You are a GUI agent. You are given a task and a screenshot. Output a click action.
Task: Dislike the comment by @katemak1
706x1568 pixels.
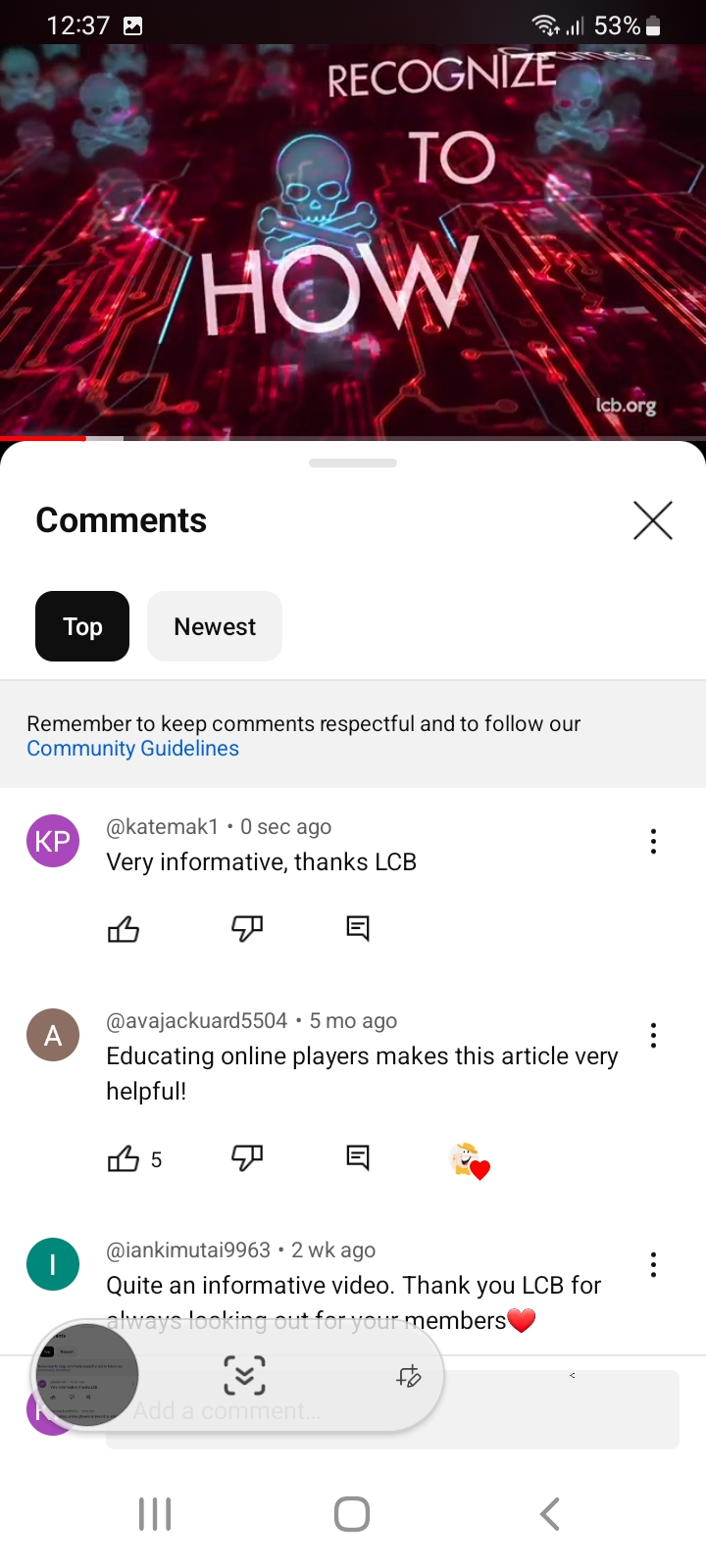pyautogui.click(x=247, y=928)
